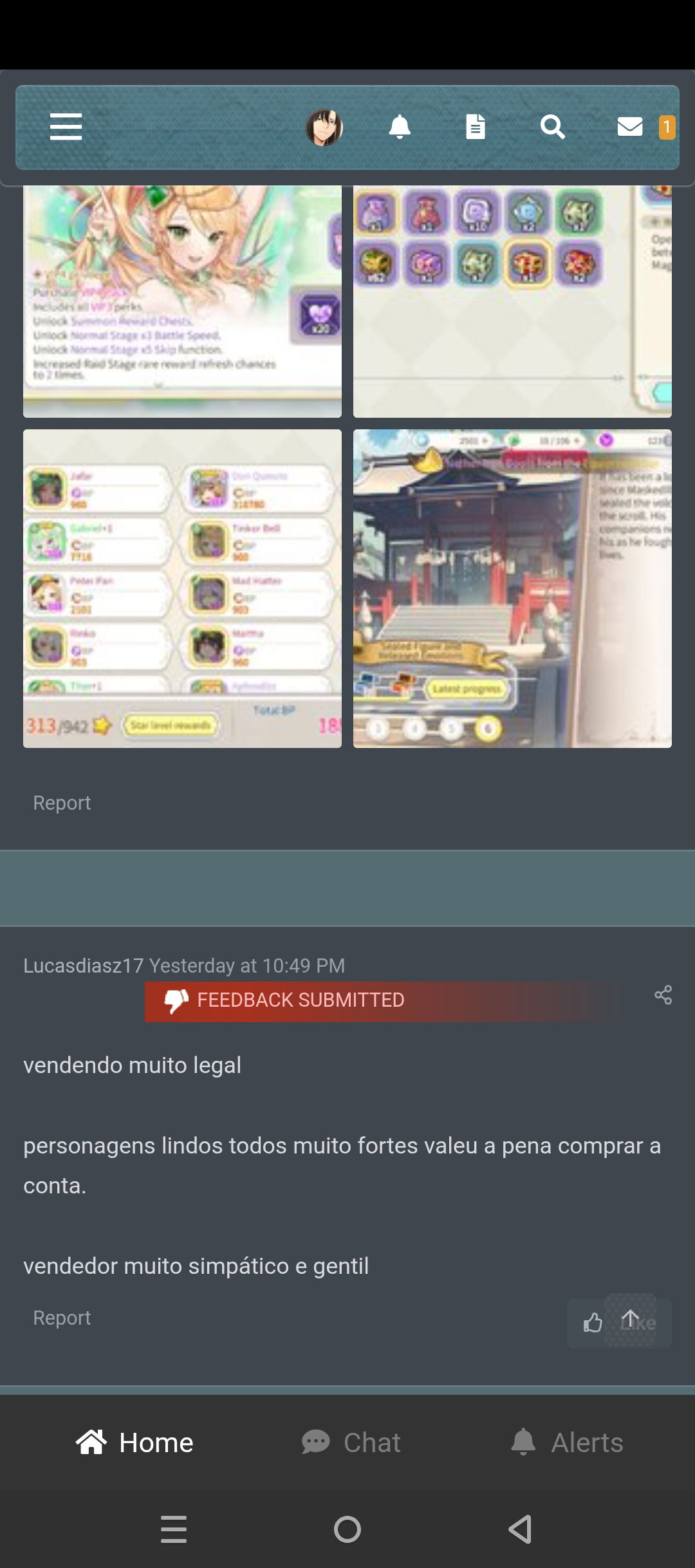
Task: Open the notifications bell in header
Action: tap(400, 127)
